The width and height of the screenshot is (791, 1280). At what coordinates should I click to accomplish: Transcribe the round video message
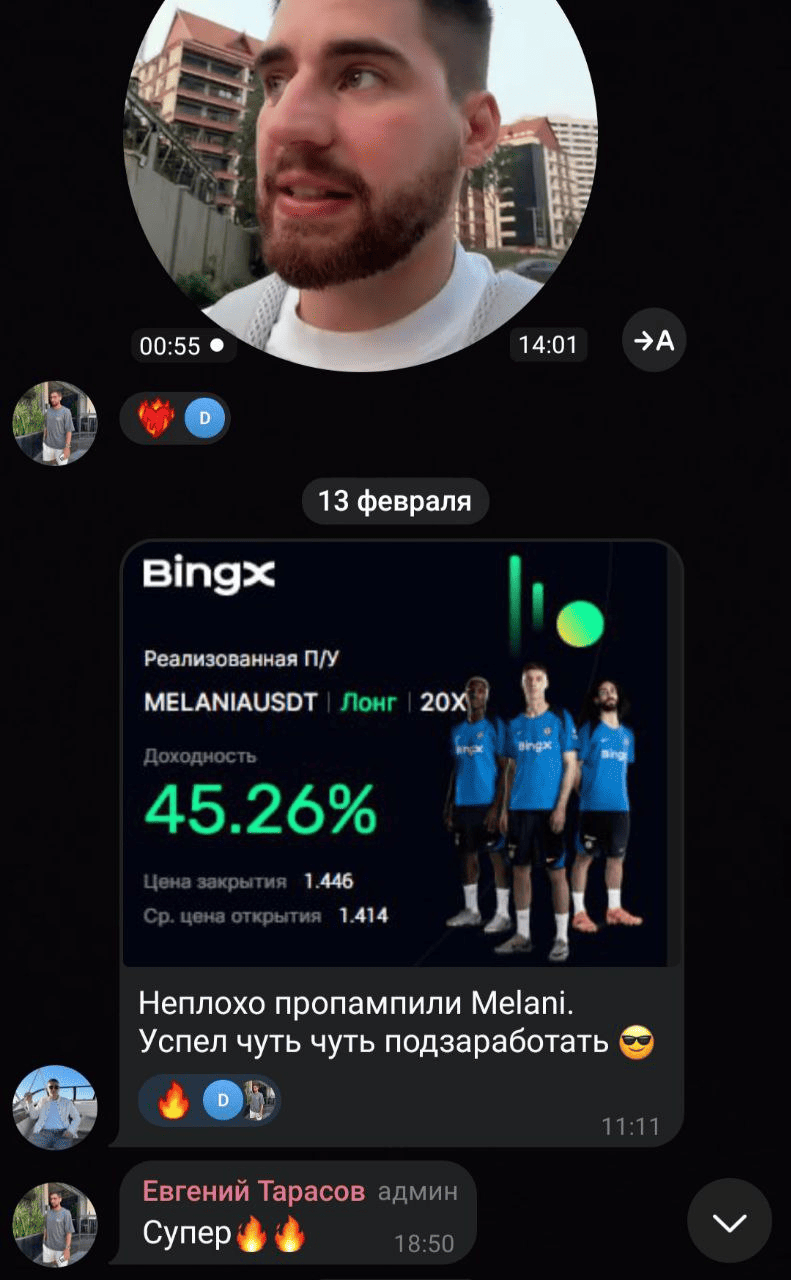pyautogui.click(x=654, y=341)
